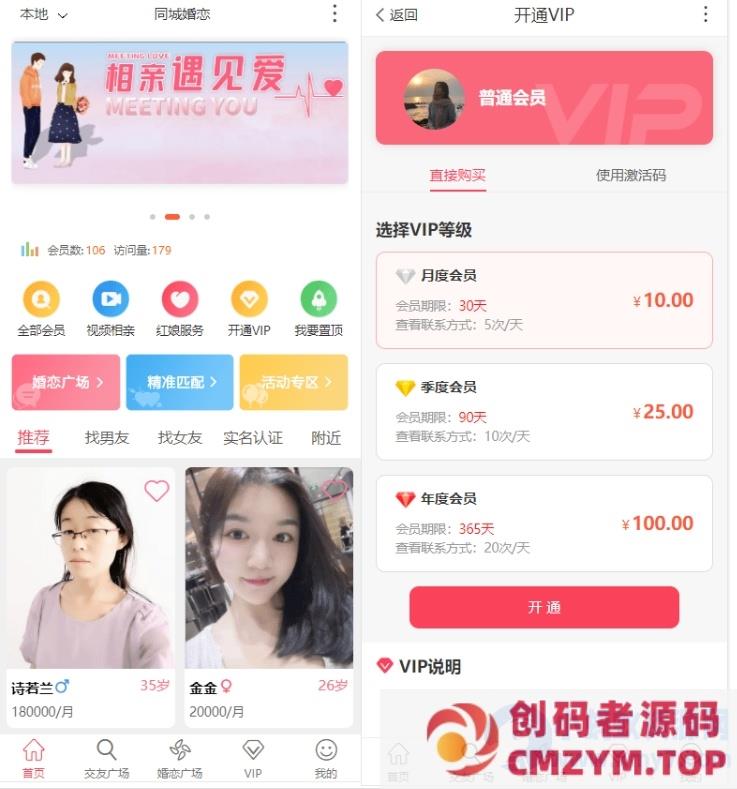Viewport: 737px width, 789px height.
Task: Open the 全部会员 members icon
Action: pos(40,296)
